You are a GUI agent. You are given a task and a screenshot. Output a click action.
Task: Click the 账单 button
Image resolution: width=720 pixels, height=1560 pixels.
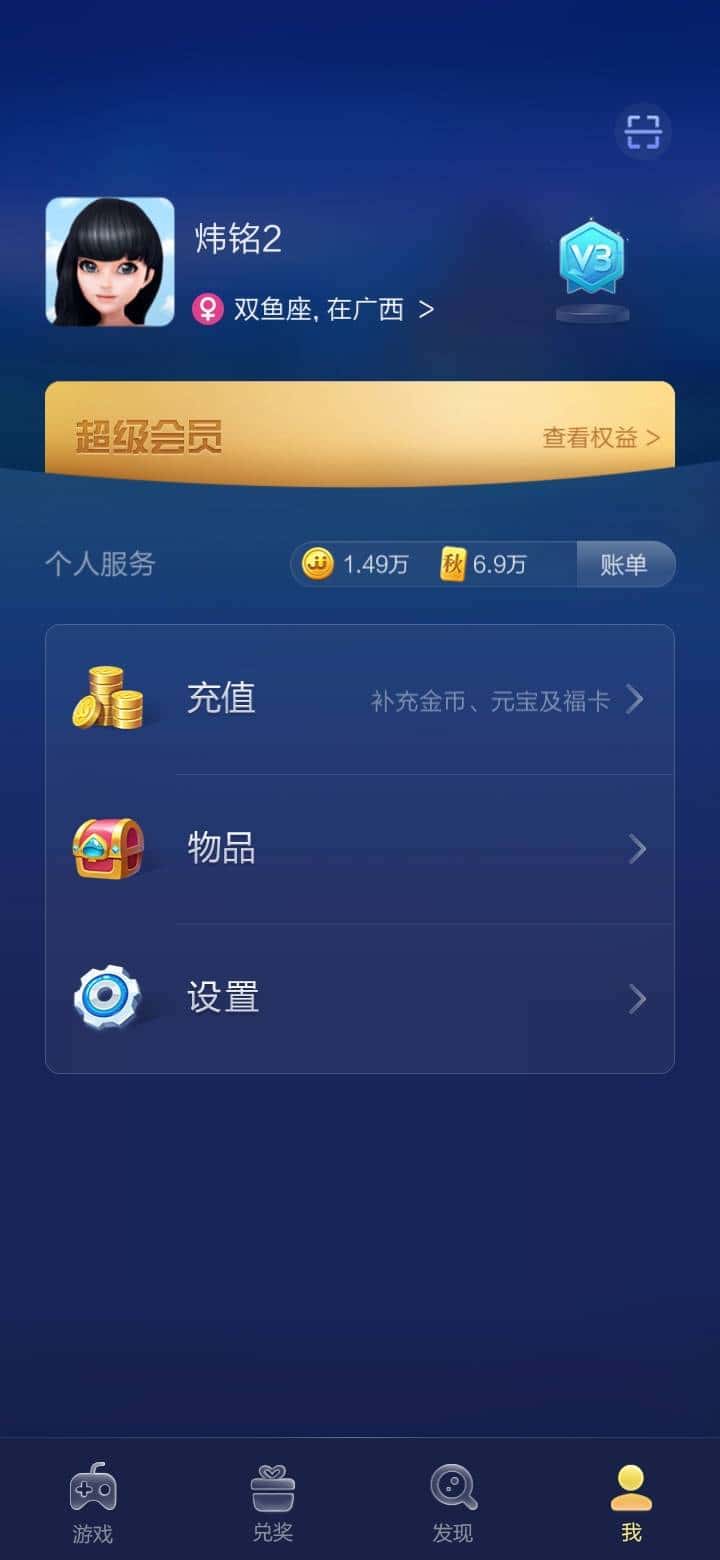625,564
